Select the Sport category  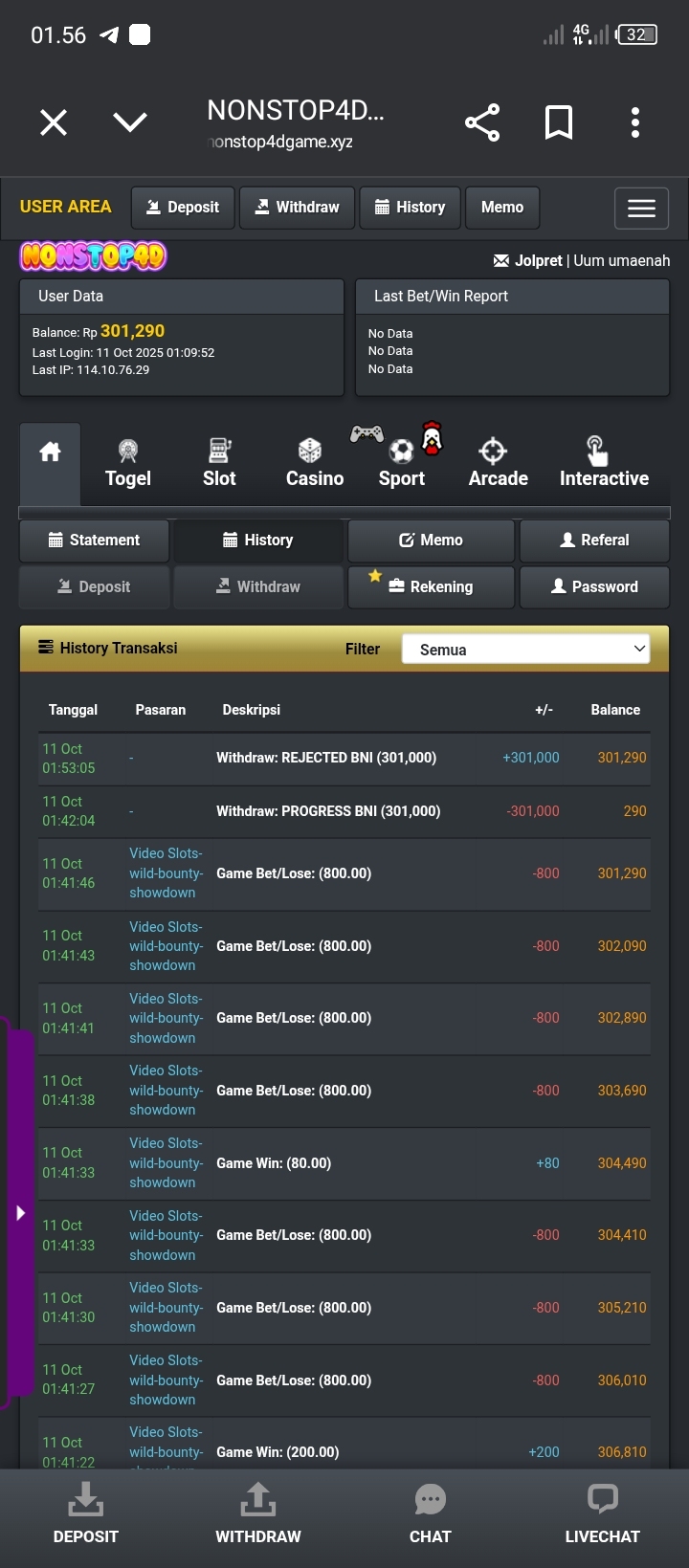coord(402,464)
